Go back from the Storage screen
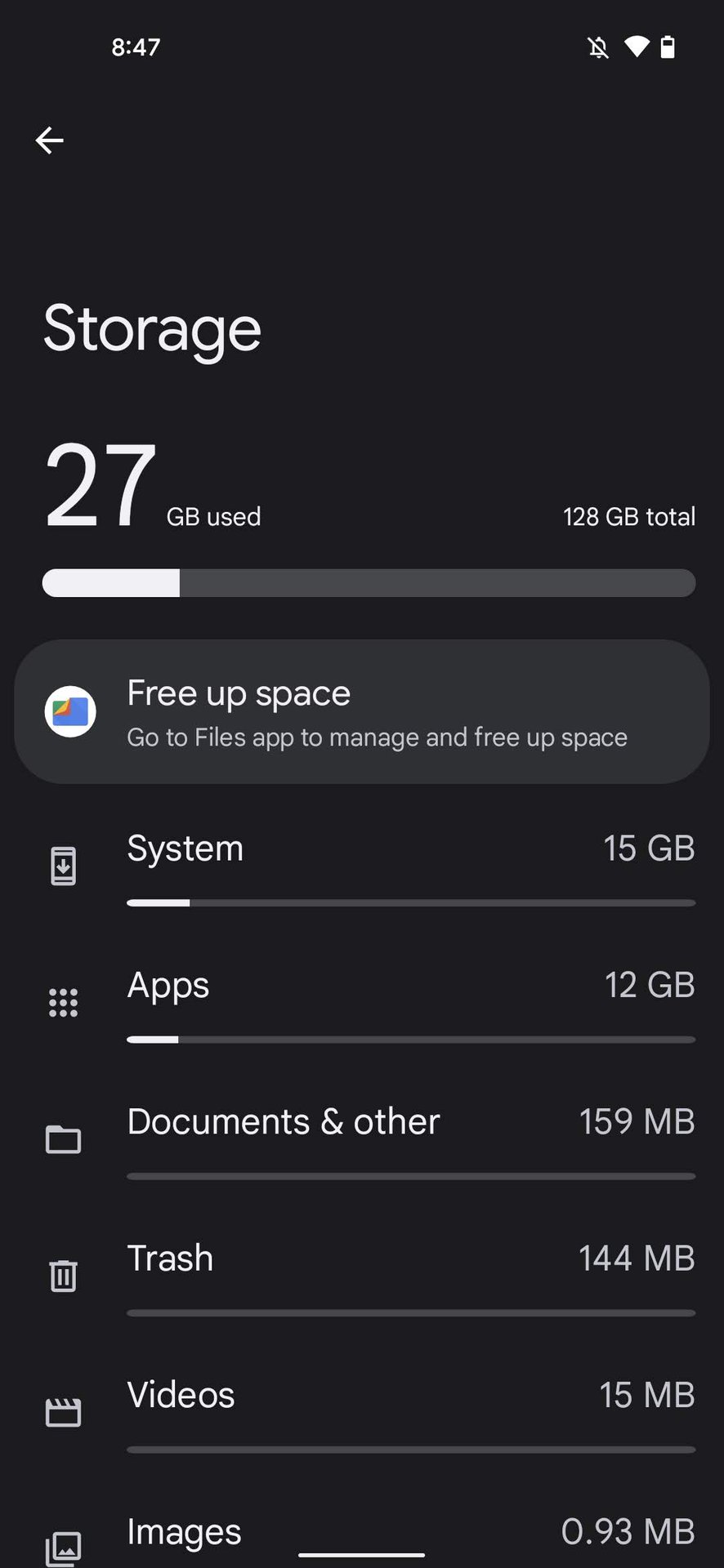Screen dimensions: 724x1568 (x=50, y=140)
